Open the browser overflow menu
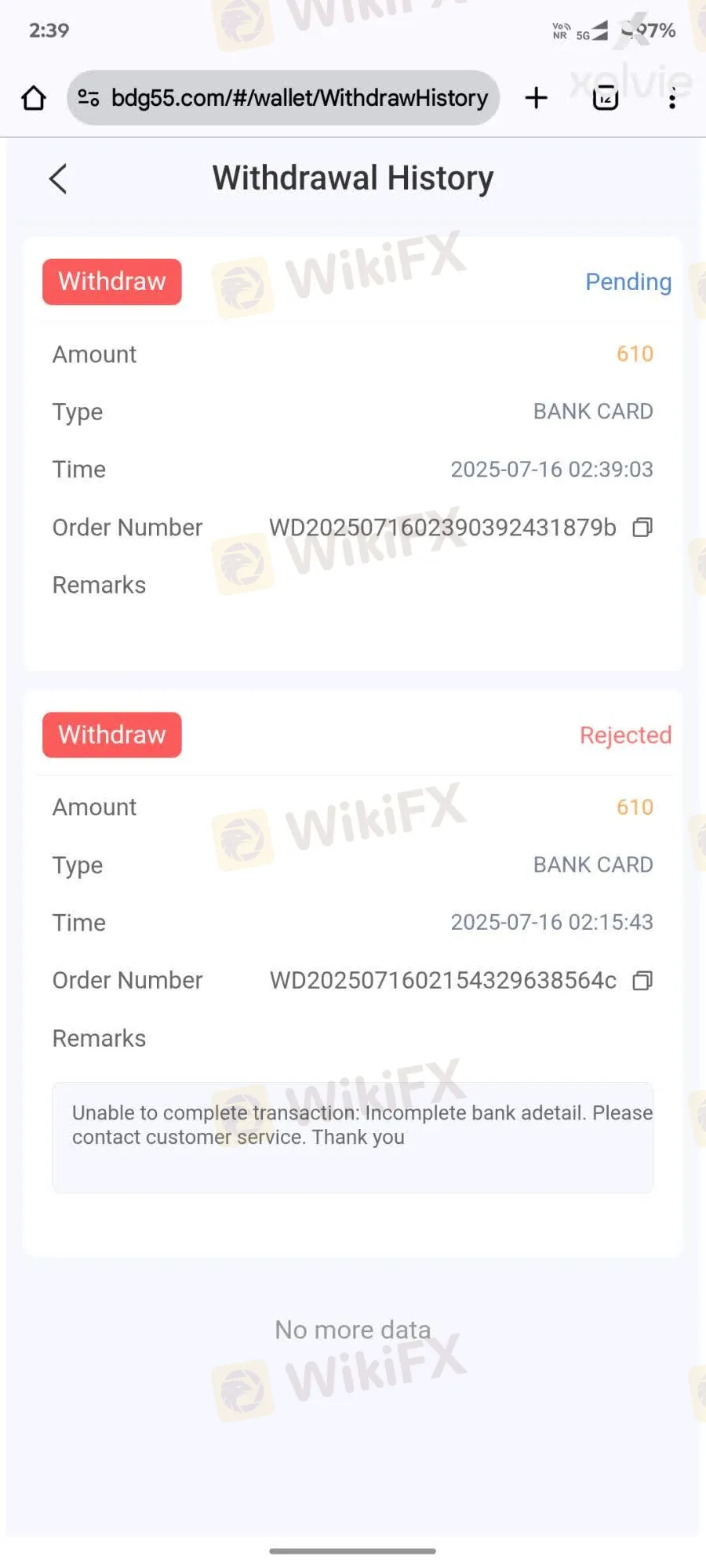 672,99
